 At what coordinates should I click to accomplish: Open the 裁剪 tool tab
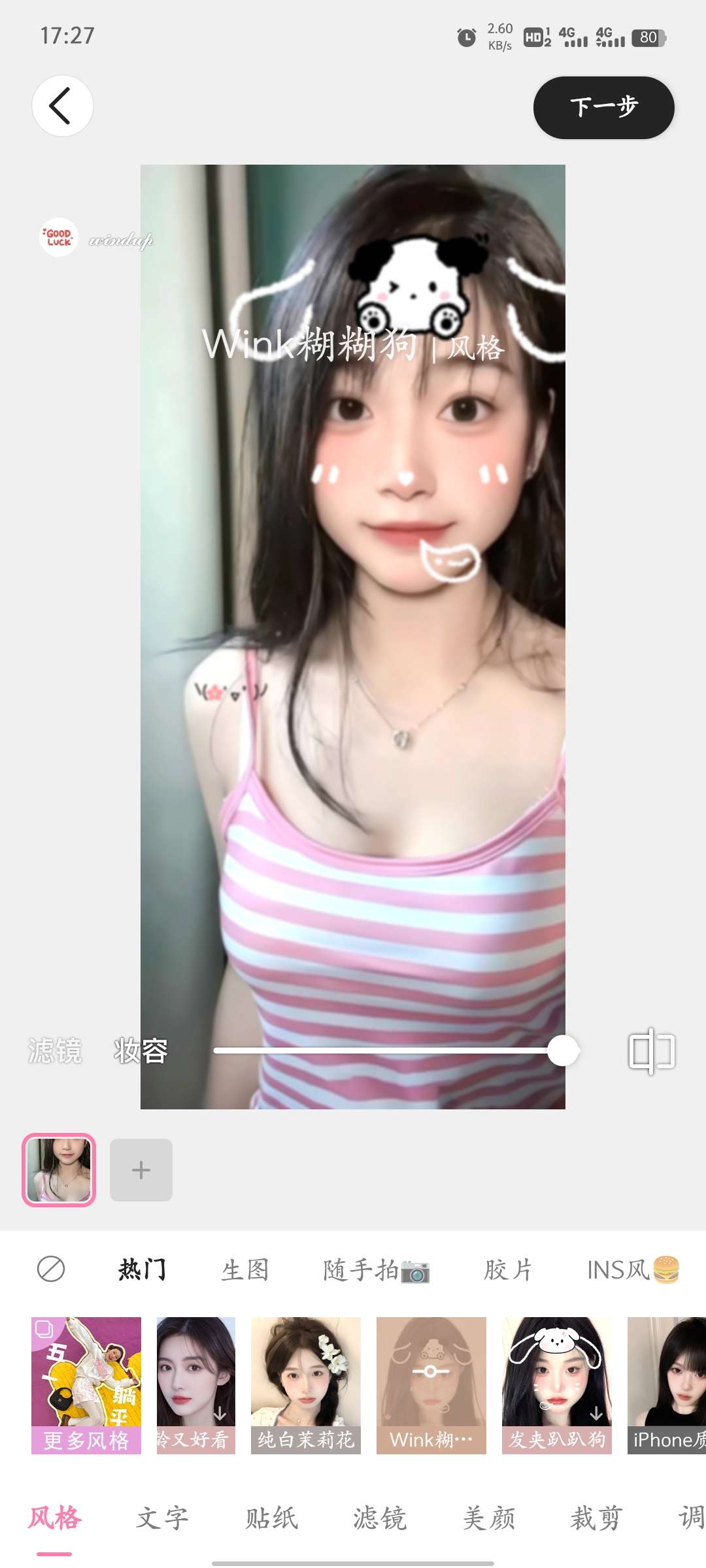click(x=596, y=1518)
